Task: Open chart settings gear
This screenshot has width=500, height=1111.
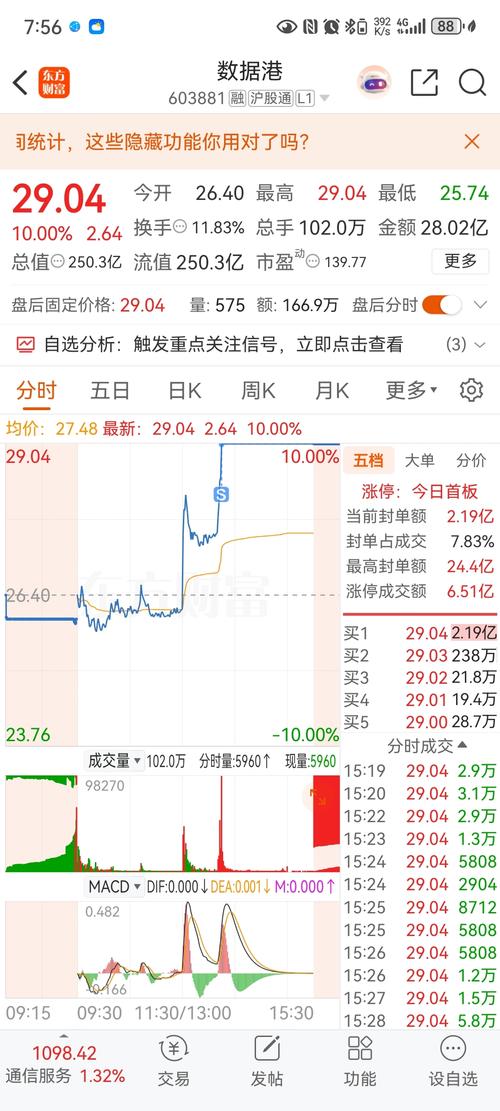Action: click(x=471, y=390)
